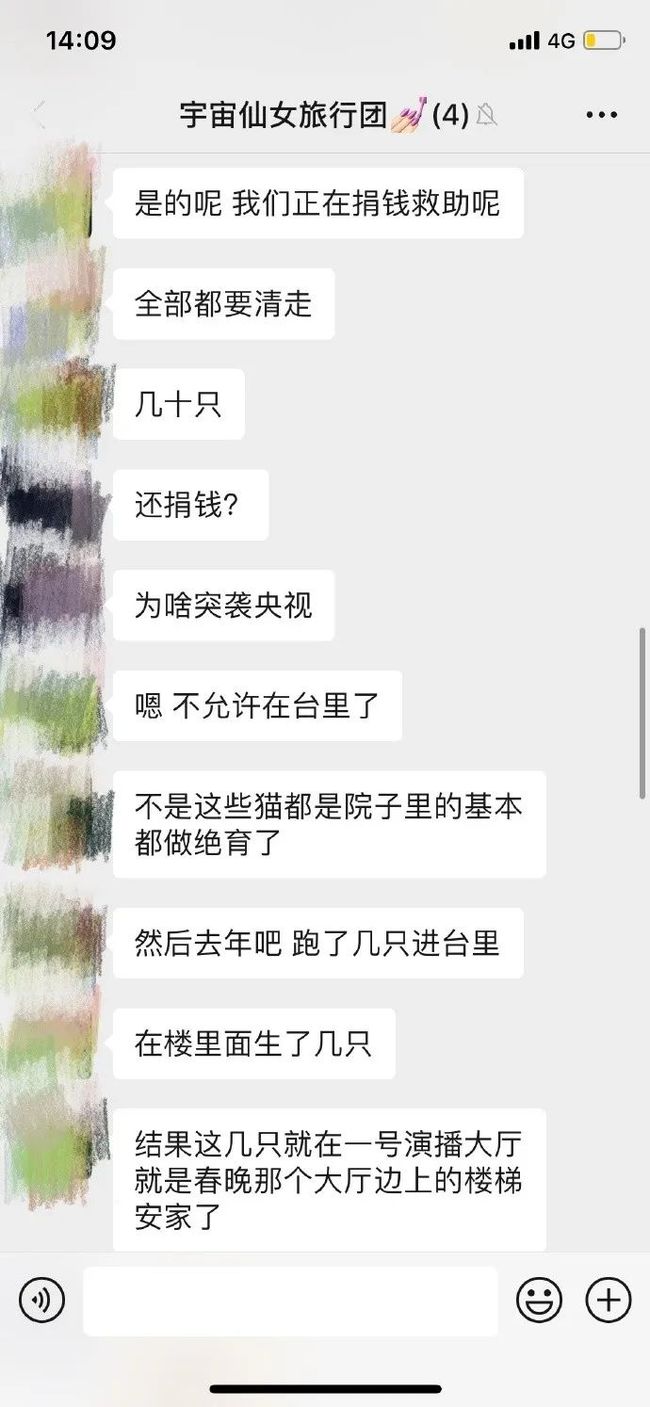Go back to the chat list

pos(39,115)
